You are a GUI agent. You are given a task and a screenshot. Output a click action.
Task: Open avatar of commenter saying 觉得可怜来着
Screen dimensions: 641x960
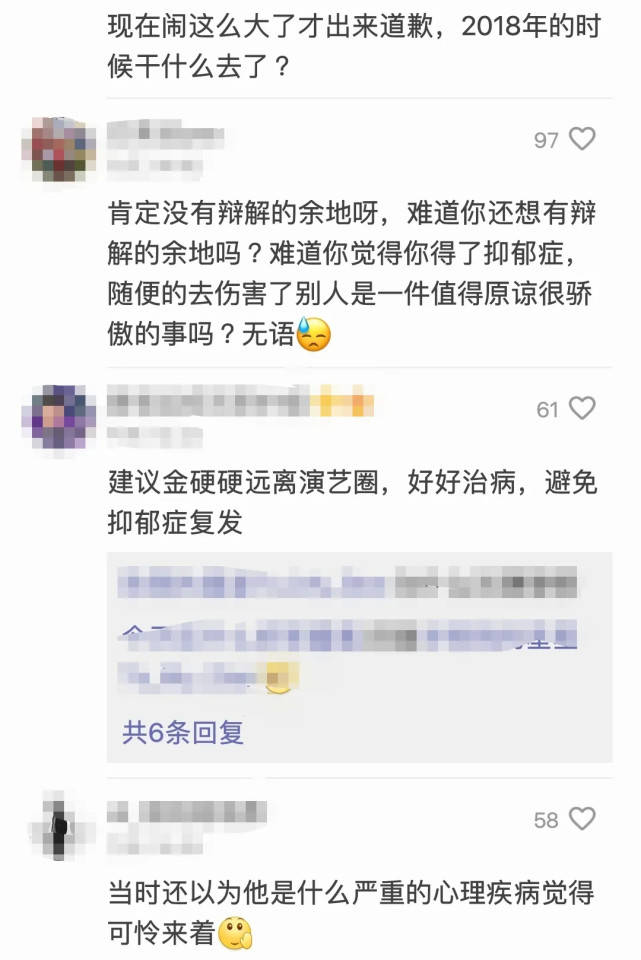(x=58, y=826)
